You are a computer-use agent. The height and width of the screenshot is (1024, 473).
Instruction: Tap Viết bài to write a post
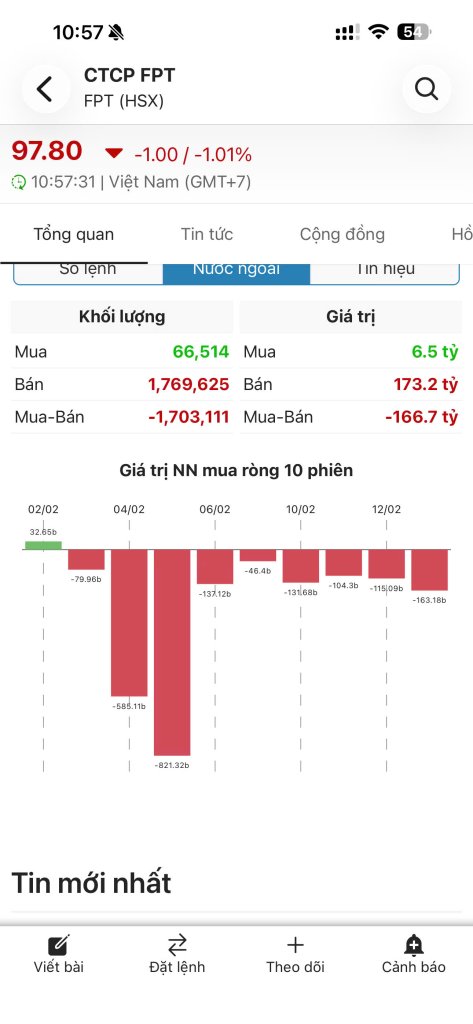coord(59,954)
